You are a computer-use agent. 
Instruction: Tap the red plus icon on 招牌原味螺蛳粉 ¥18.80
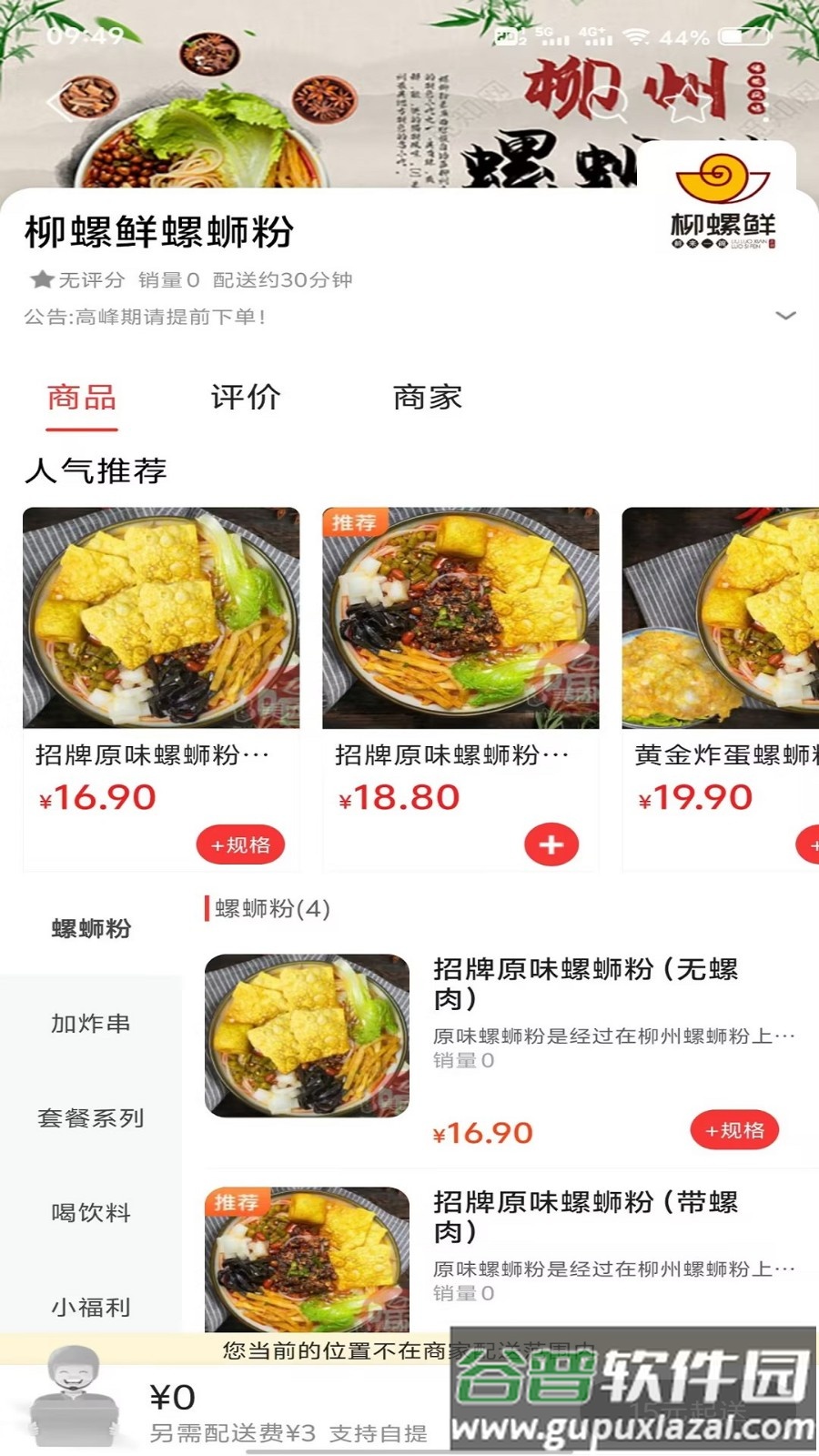[x=550, y=844]
